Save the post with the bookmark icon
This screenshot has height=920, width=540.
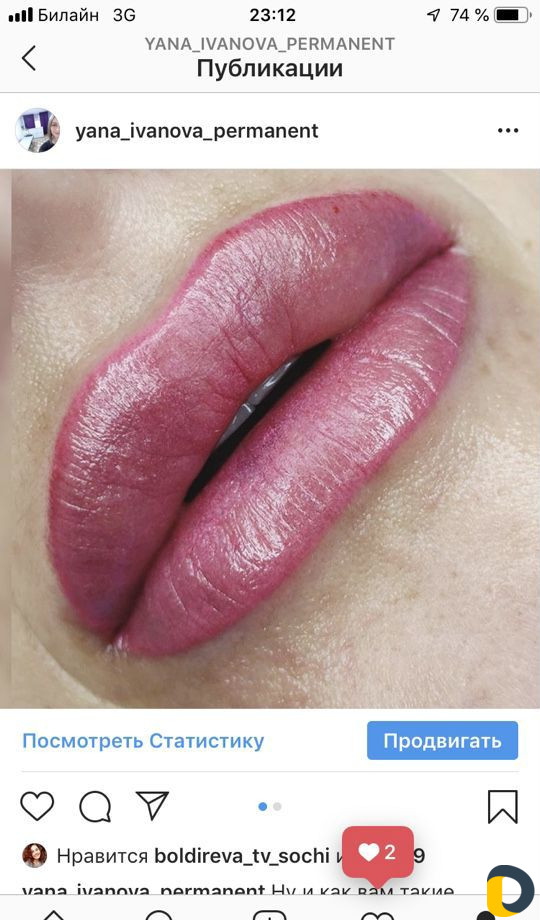click(503, 807)
